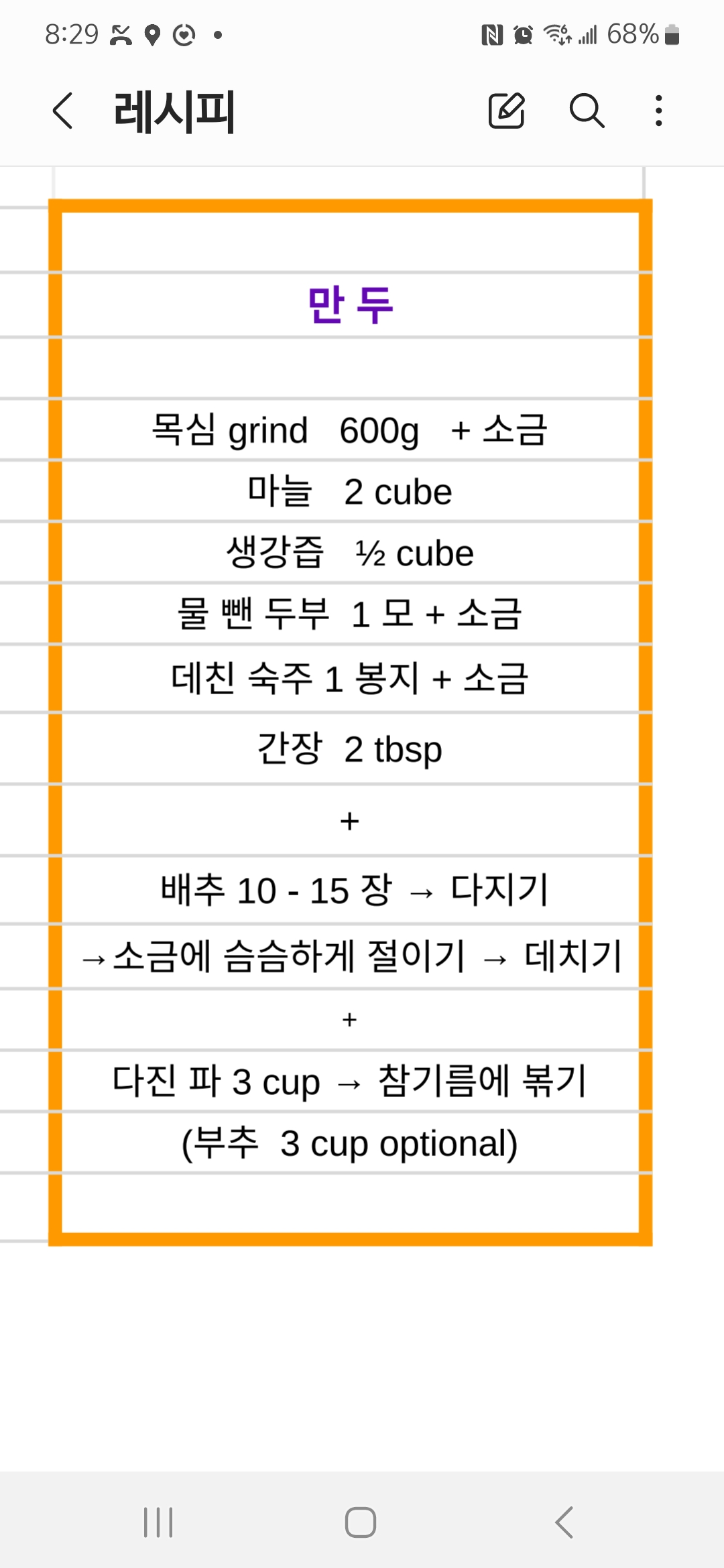The height and width of the screenshot is (1568, 724).
Task: Tap the system home button
Action: pyautogui.click(x=361, y=1522)
